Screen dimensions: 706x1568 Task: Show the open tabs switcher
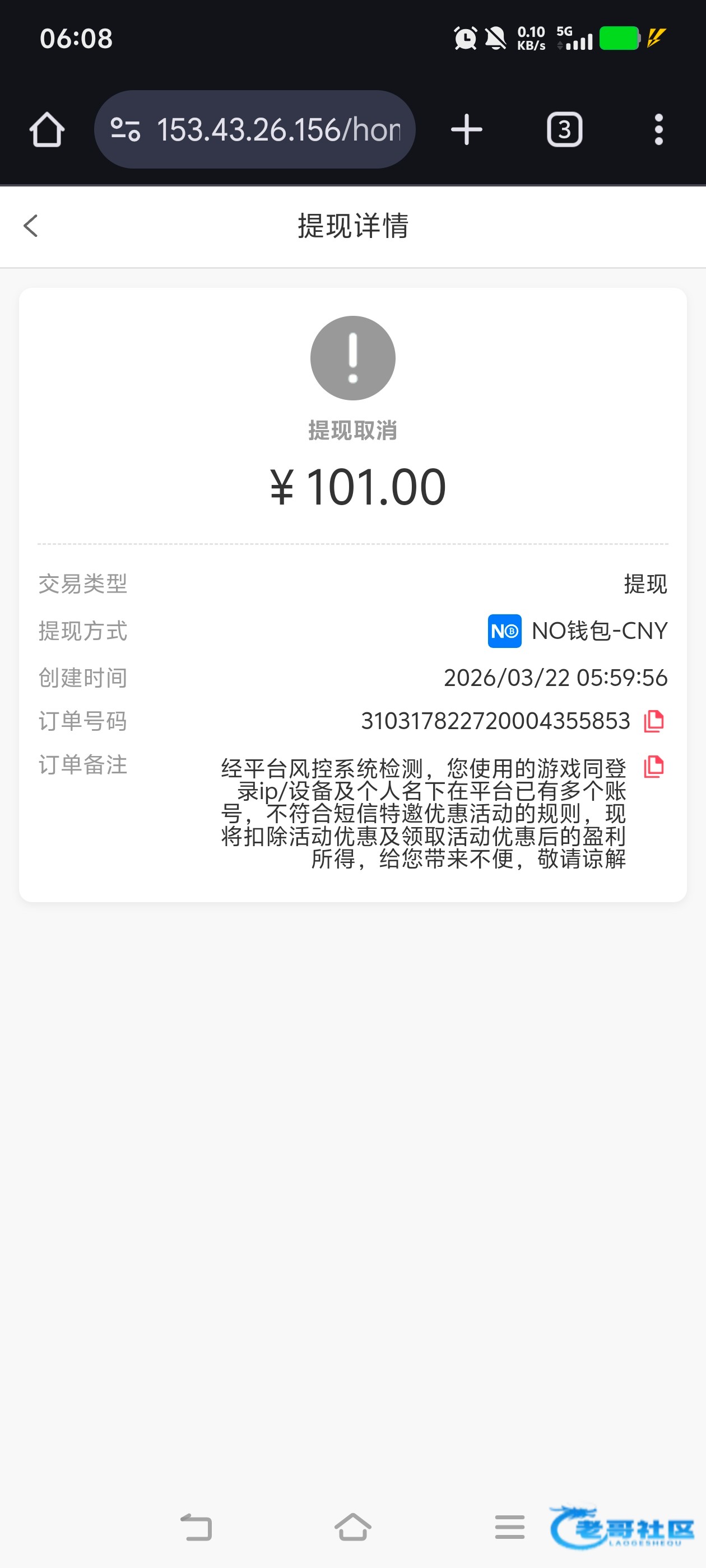564,130
